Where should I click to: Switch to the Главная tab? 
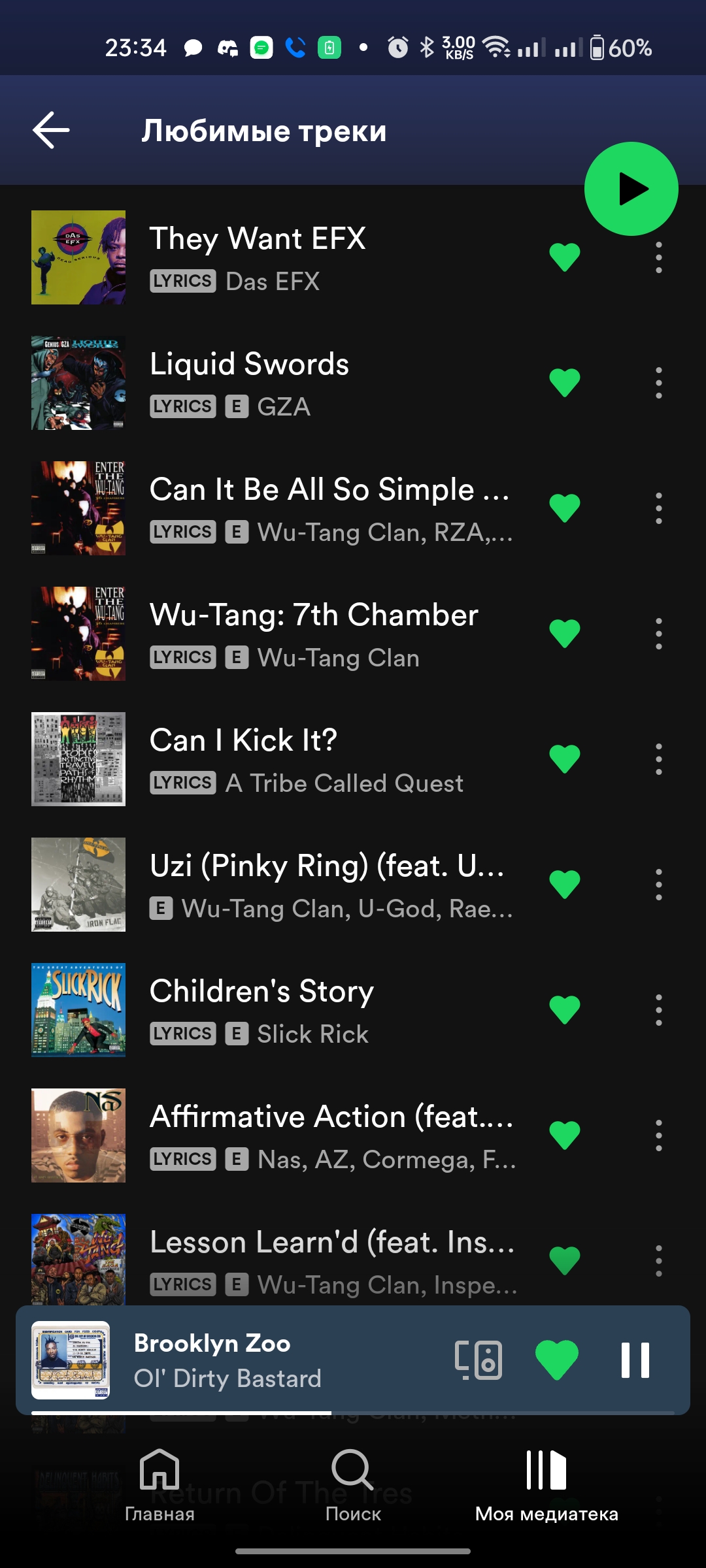tap(160, 1483)
